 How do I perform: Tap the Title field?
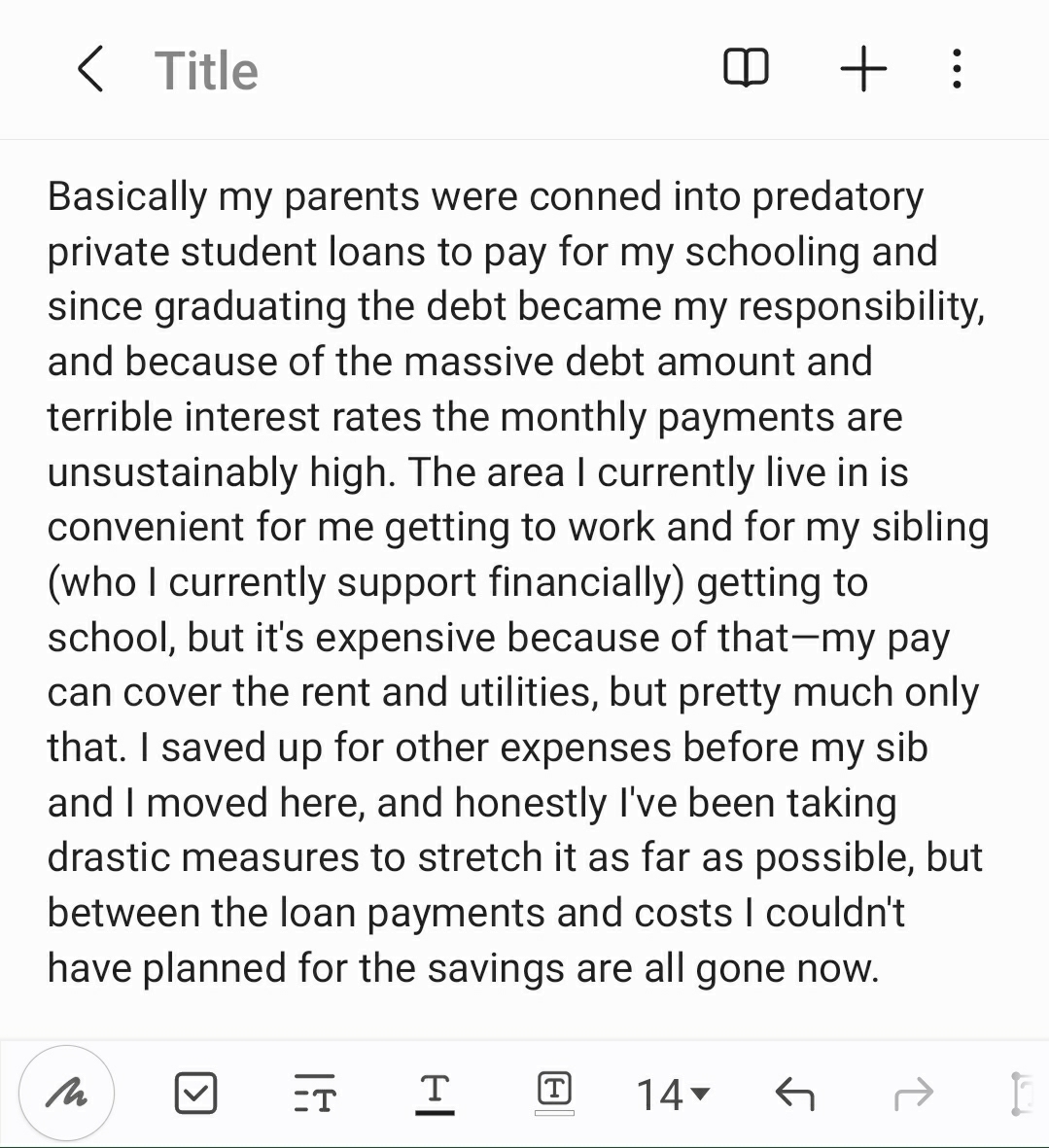coord(206,71)
